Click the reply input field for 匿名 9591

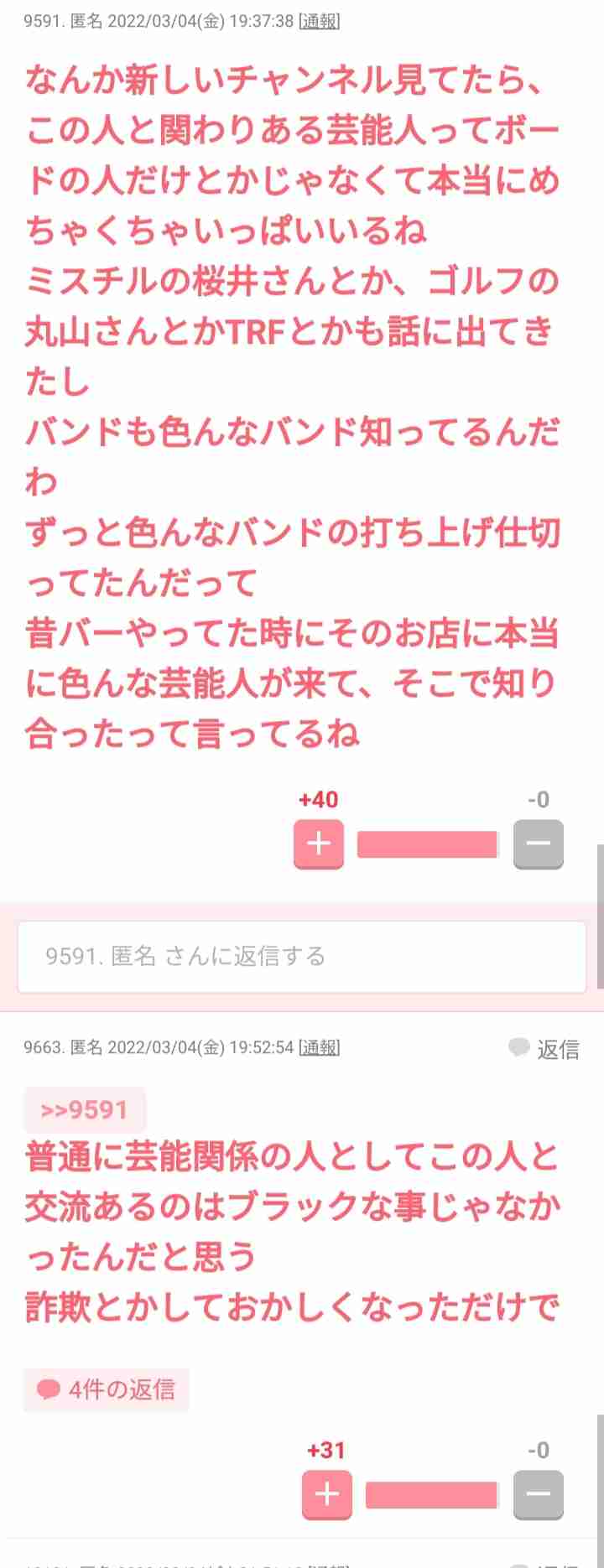(302, 955)
